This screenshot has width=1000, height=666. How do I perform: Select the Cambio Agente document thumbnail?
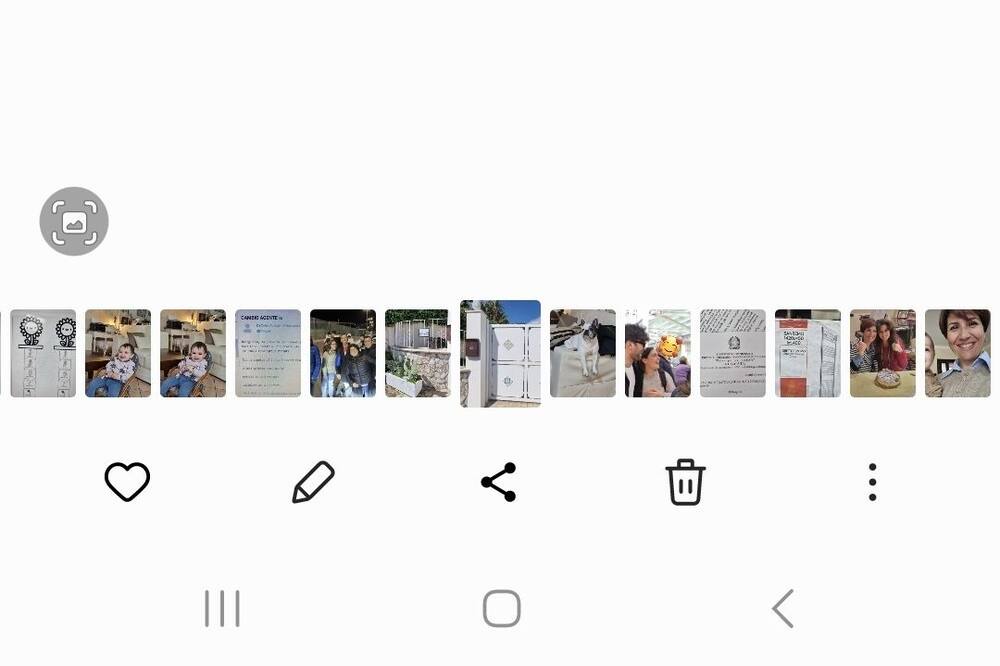(268, 353)
